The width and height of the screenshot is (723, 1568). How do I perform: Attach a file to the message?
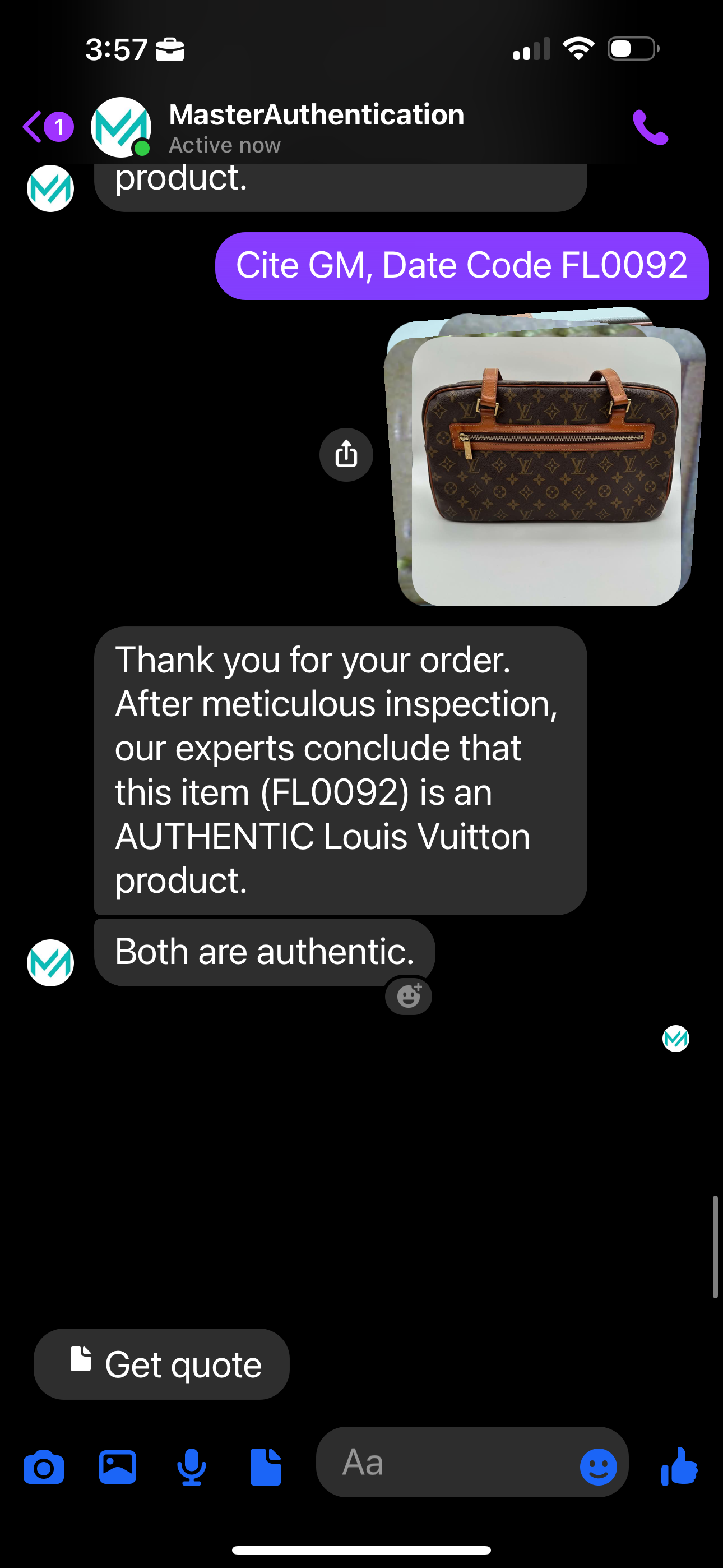tap(266, 1467)
